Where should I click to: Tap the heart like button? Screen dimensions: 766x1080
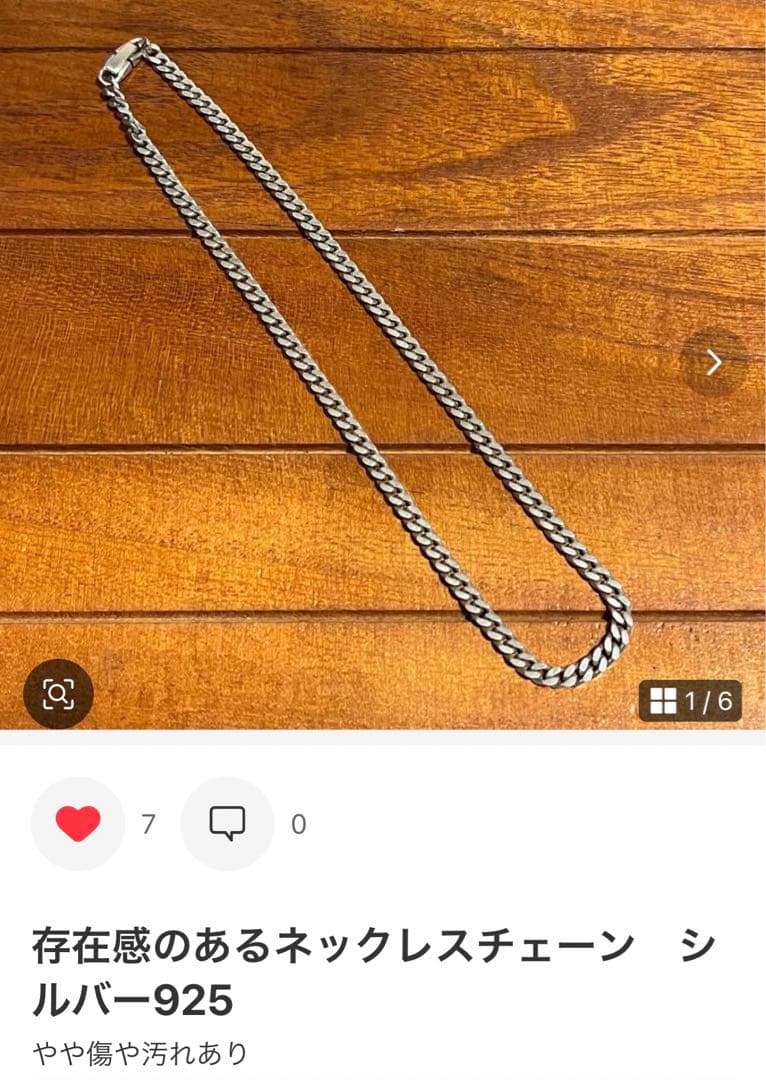click(x=78, y=824)
